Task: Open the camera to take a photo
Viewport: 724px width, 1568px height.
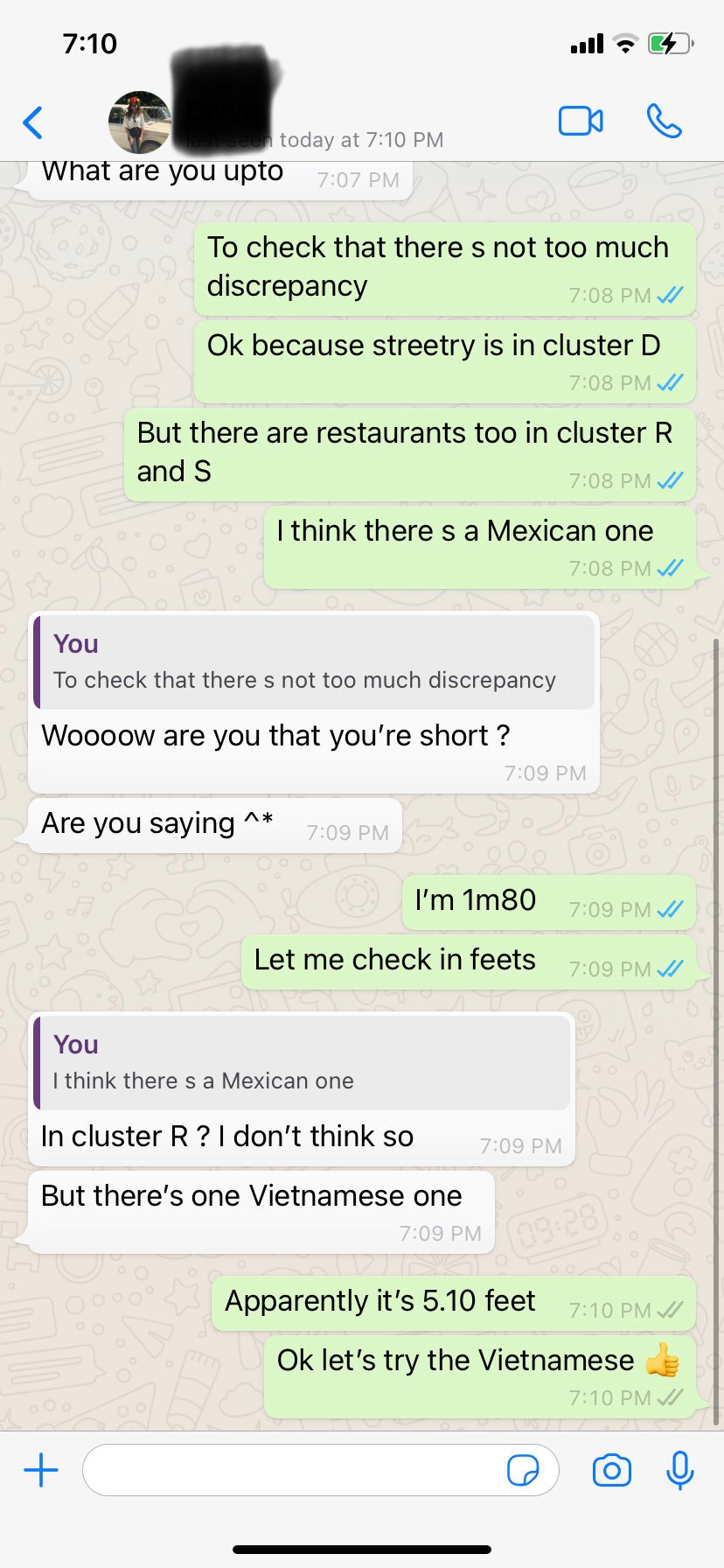Action: point(612,1471)
